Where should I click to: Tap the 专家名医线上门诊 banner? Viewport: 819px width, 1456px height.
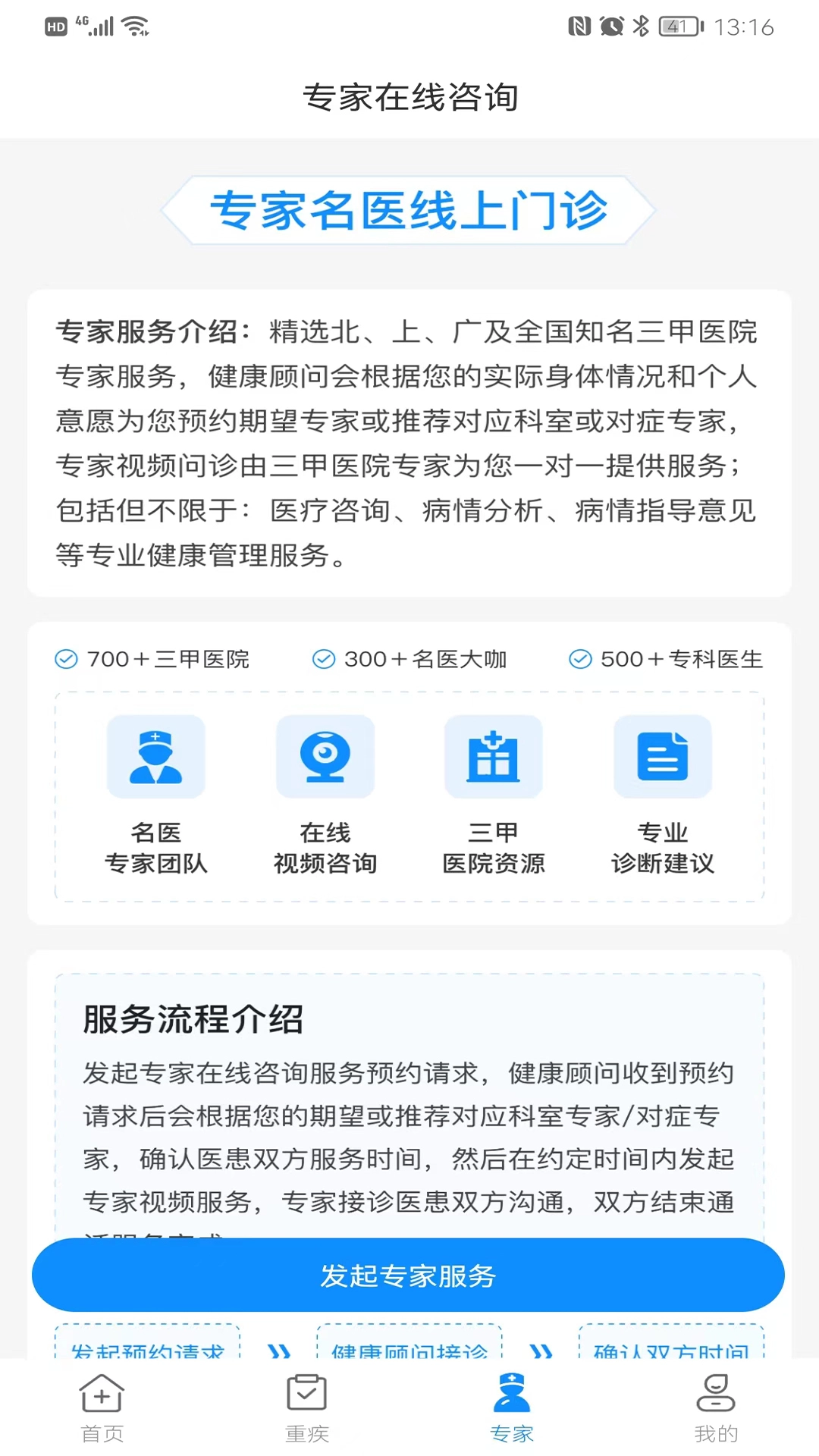coord(409,211)
